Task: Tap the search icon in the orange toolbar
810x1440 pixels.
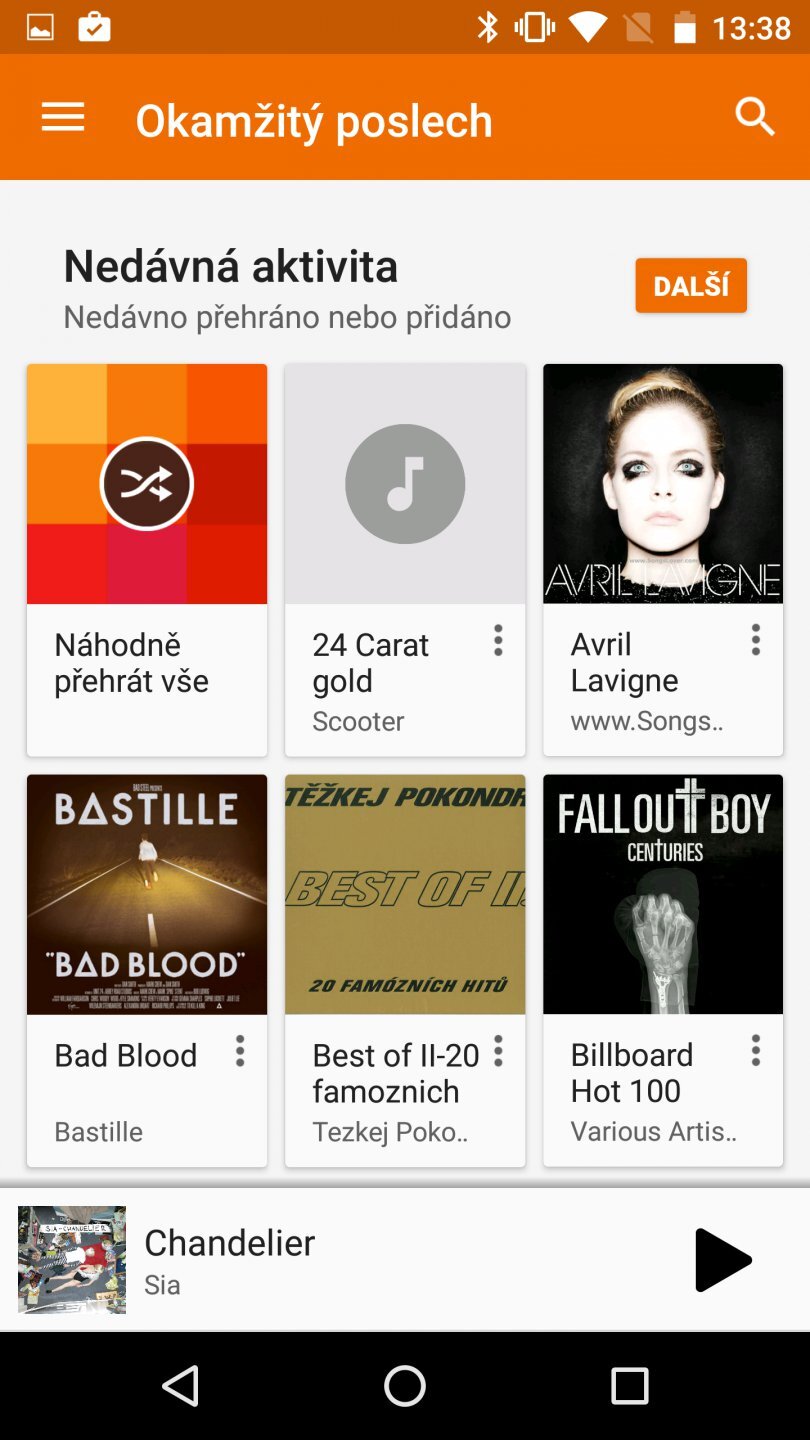Action: [x=755, y=116]
